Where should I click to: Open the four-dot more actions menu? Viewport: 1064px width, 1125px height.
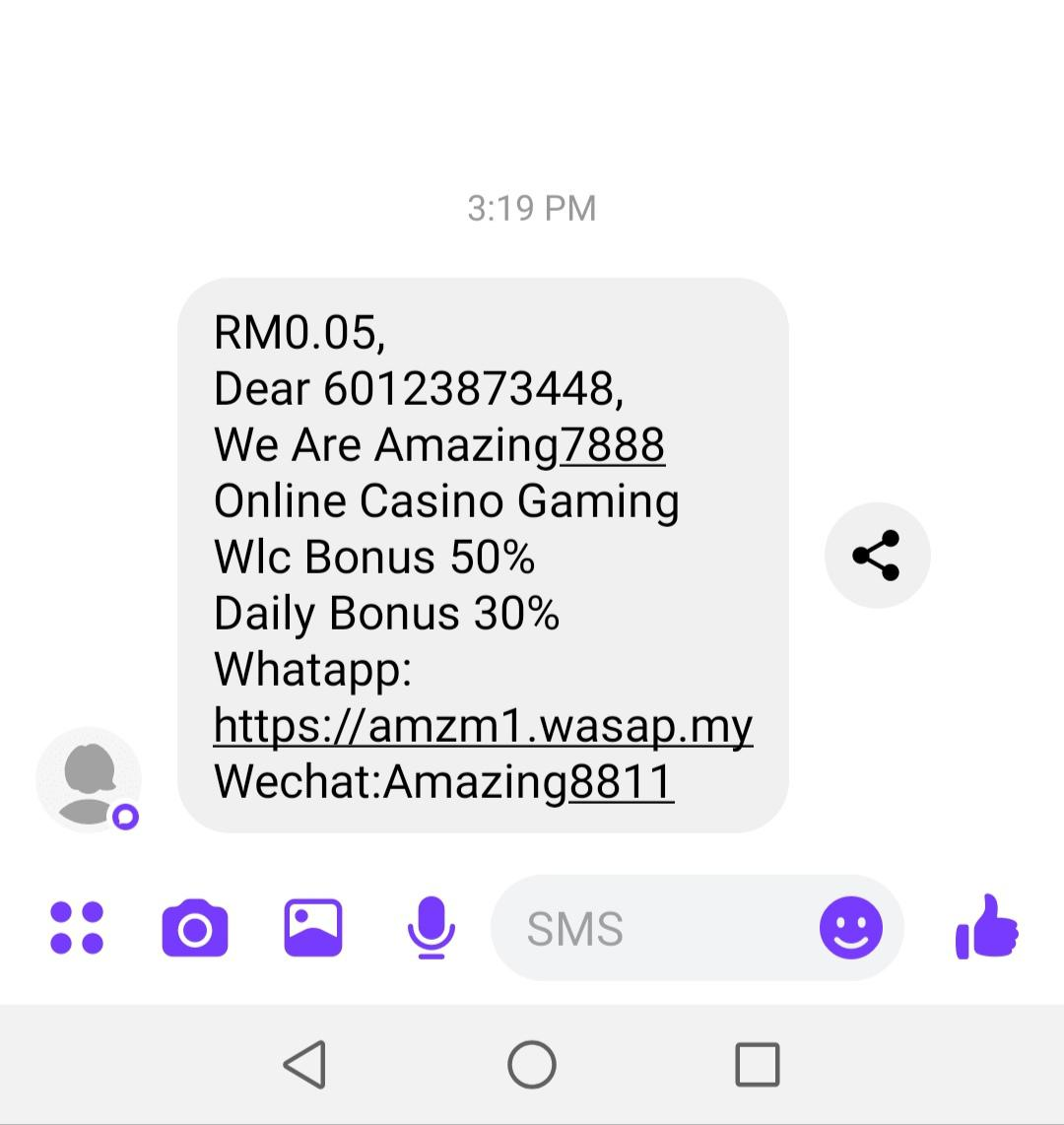click(77, 928)
